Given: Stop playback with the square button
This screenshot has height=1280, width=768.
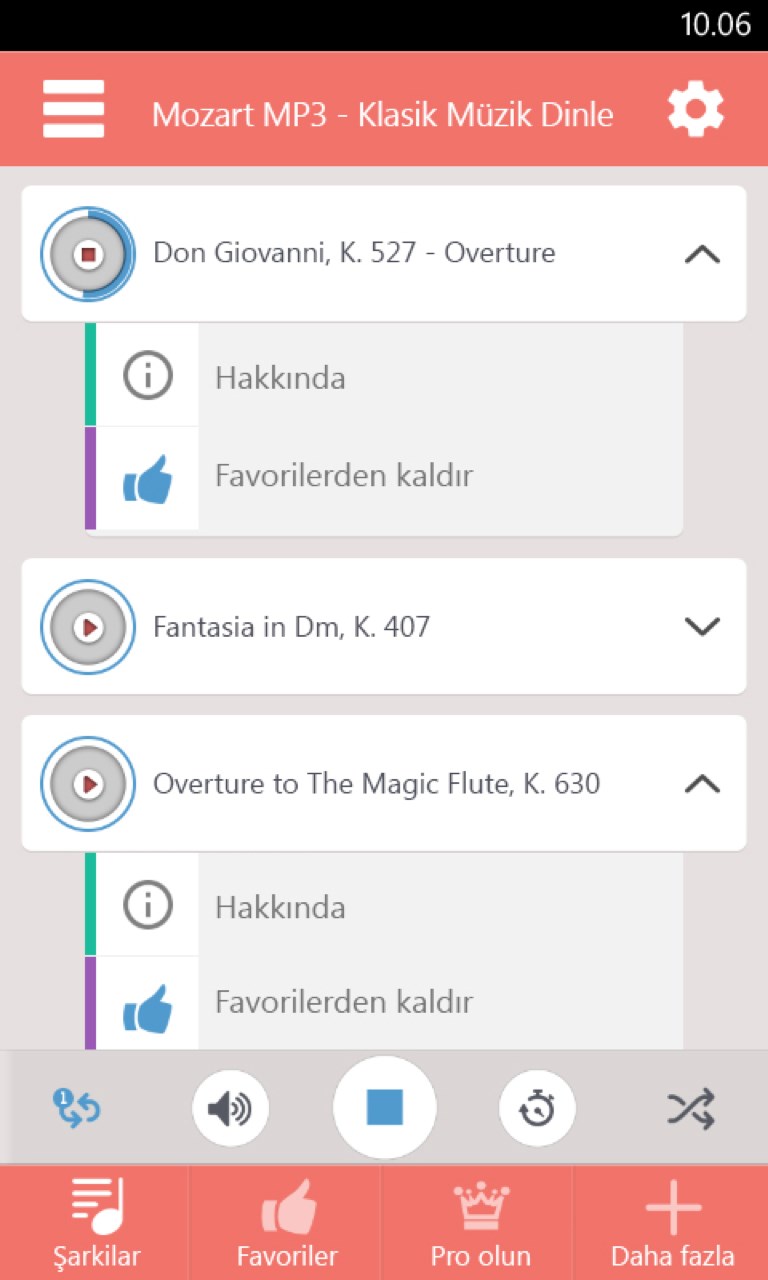Looking at the screenshot, I should tap(385, 1108).
